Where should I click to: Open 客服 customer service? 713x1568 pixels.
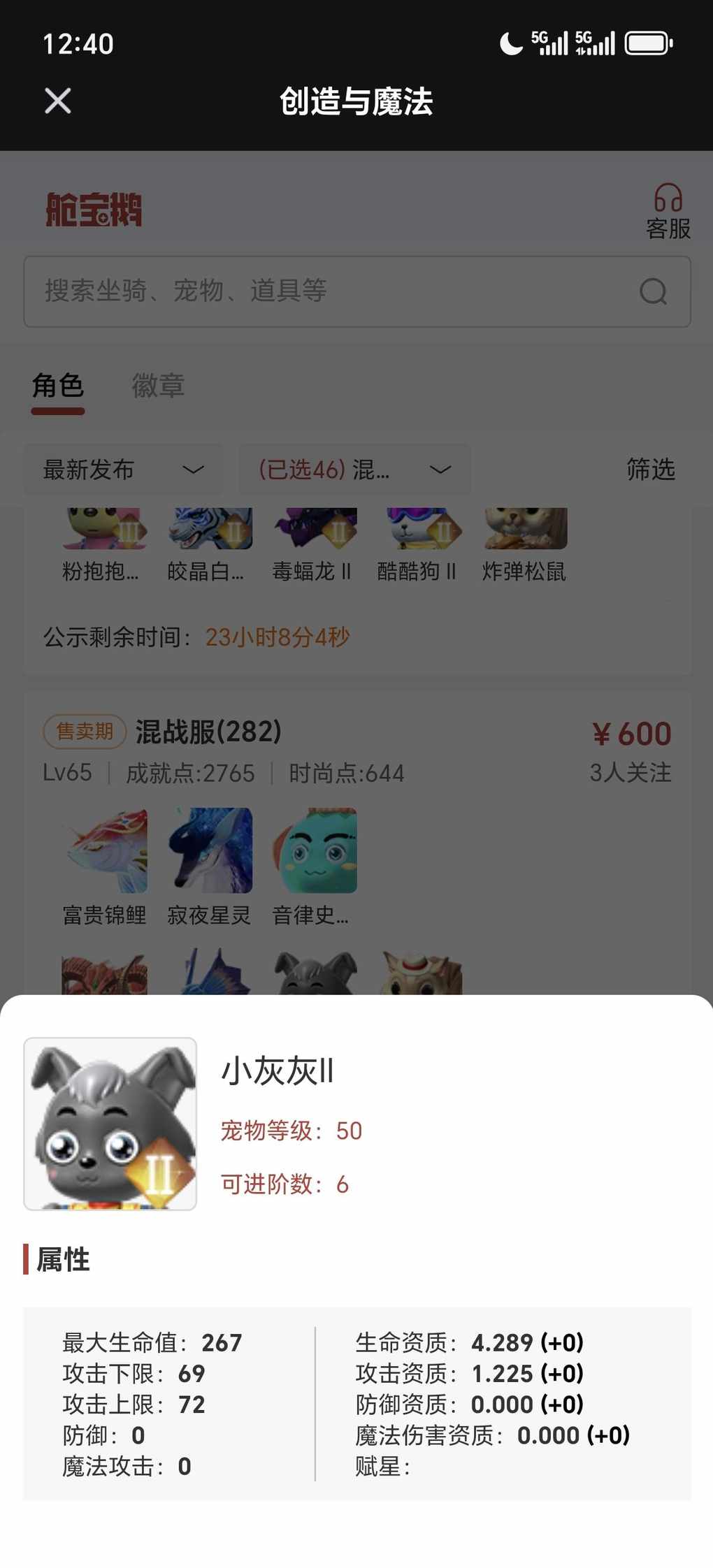668,211
